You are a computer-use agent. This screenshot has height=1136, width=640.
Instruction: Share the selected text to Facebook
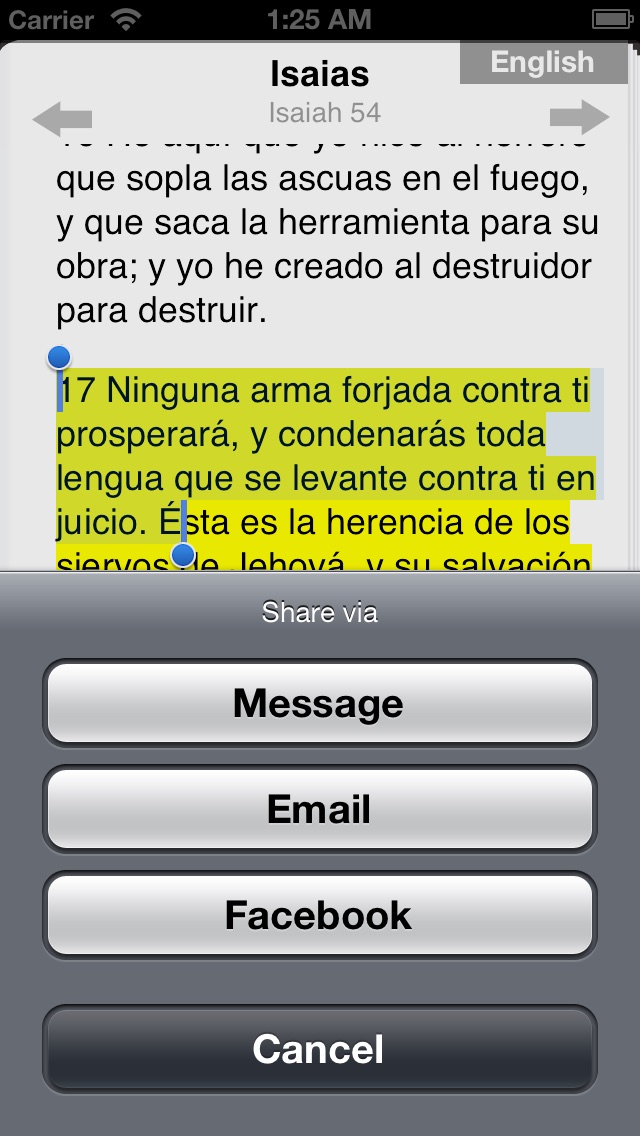pos(320,915)
